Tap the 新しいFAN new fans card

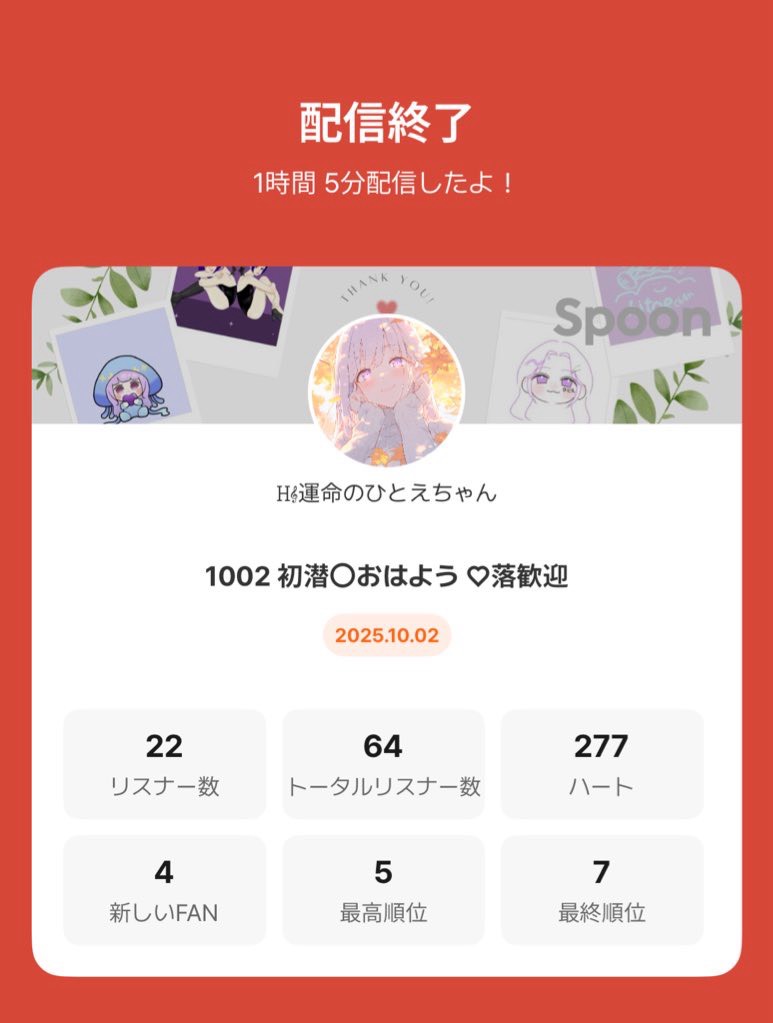click(164, 887)
